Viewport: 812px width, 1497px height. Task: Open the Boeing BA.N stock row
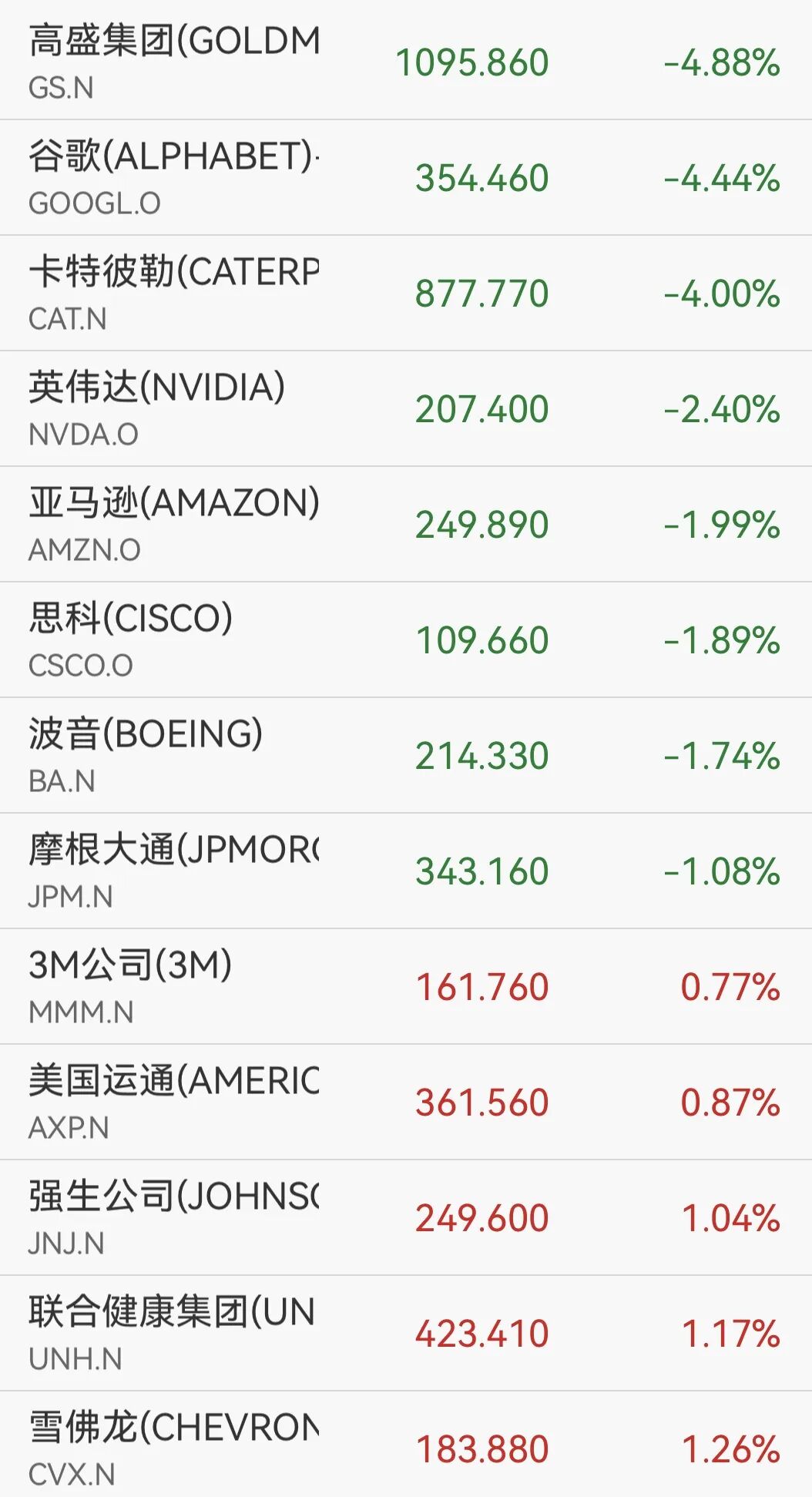coord(406,755)
